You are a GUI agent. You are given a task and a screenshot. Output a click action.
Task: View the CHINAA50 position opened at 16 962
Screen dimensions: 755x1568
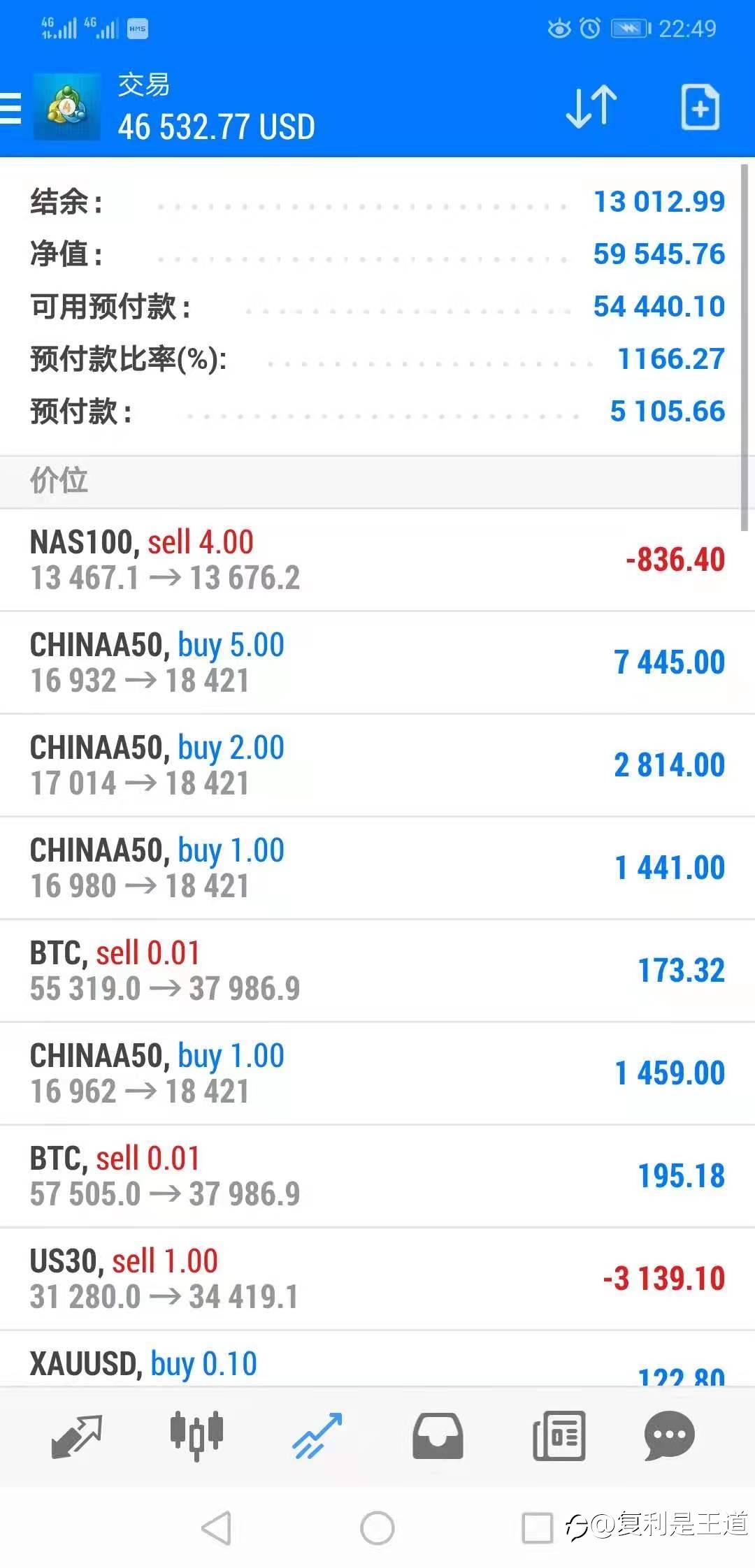coord(377,1073)
